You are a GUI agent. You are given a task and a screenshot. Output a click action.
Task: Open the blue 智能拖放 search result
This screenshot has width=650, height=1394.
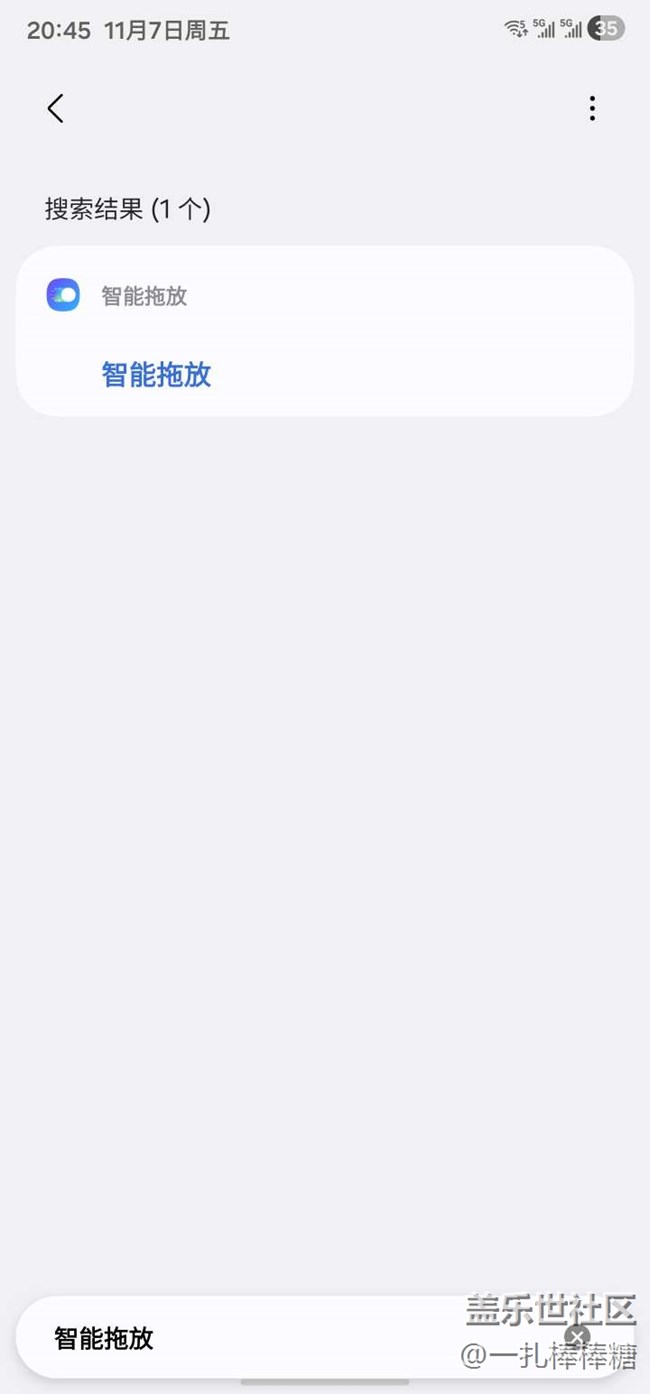point(156,375)
